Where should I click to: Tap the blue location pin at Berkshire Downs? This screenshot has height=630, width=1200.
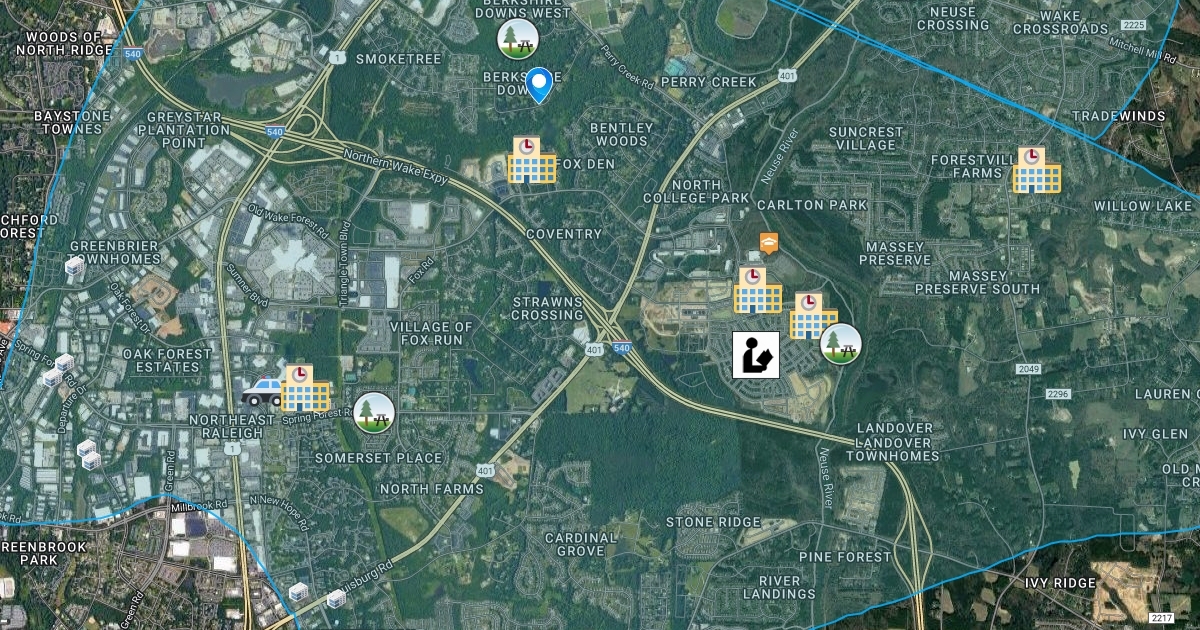click(x=540, y=84)
